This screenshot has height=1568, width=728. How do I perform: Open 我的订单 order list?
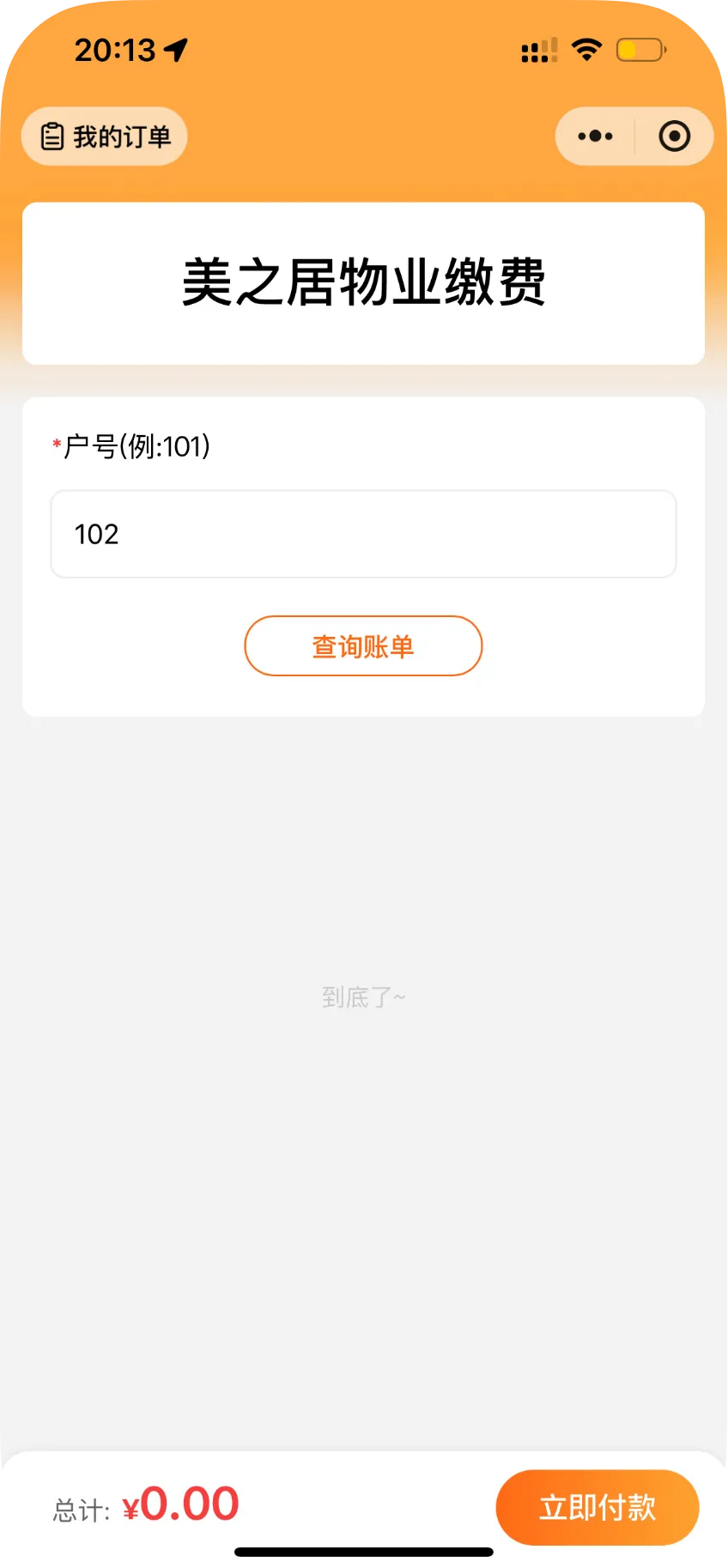pyautogui.click(x=105, y=136)
